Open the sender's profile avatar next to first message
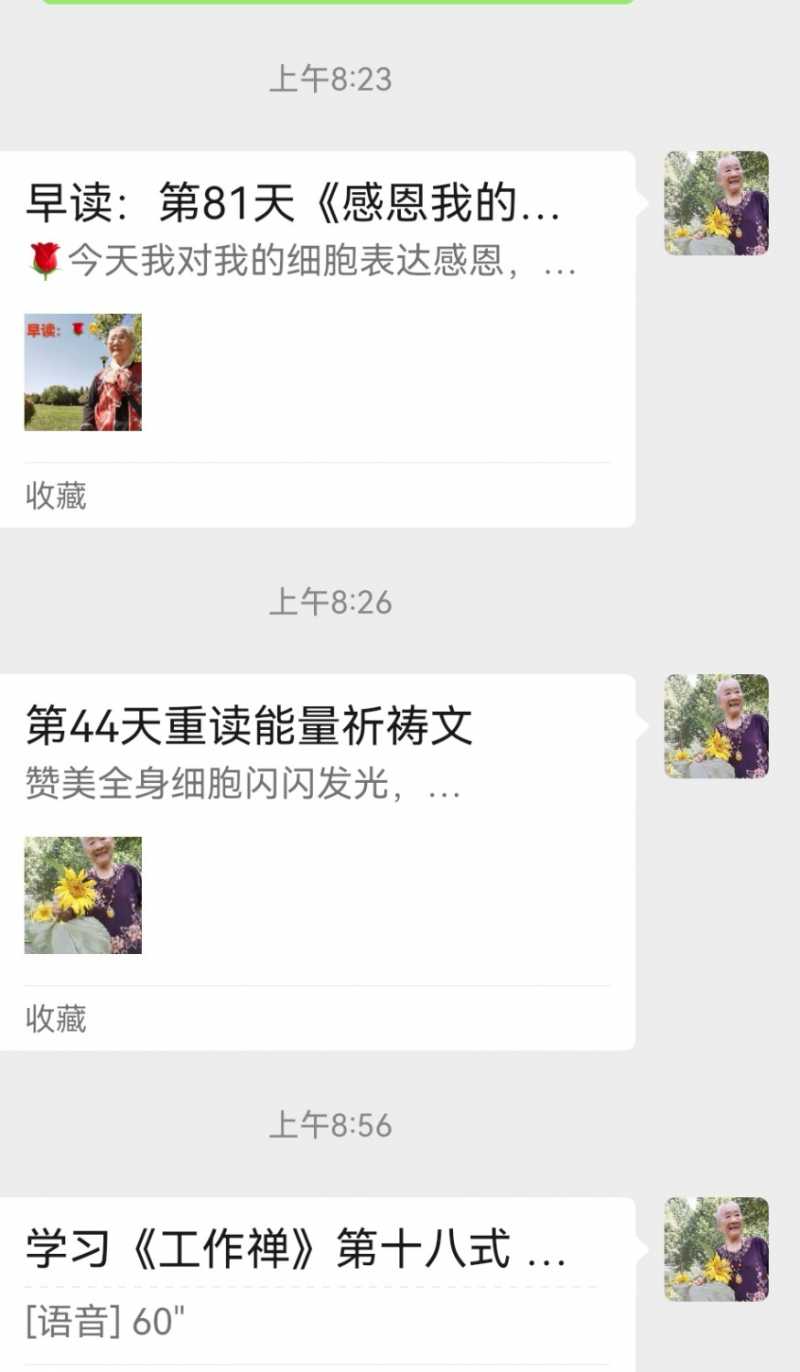Screen dimensions: 800x1372 (x=718, y=201)
